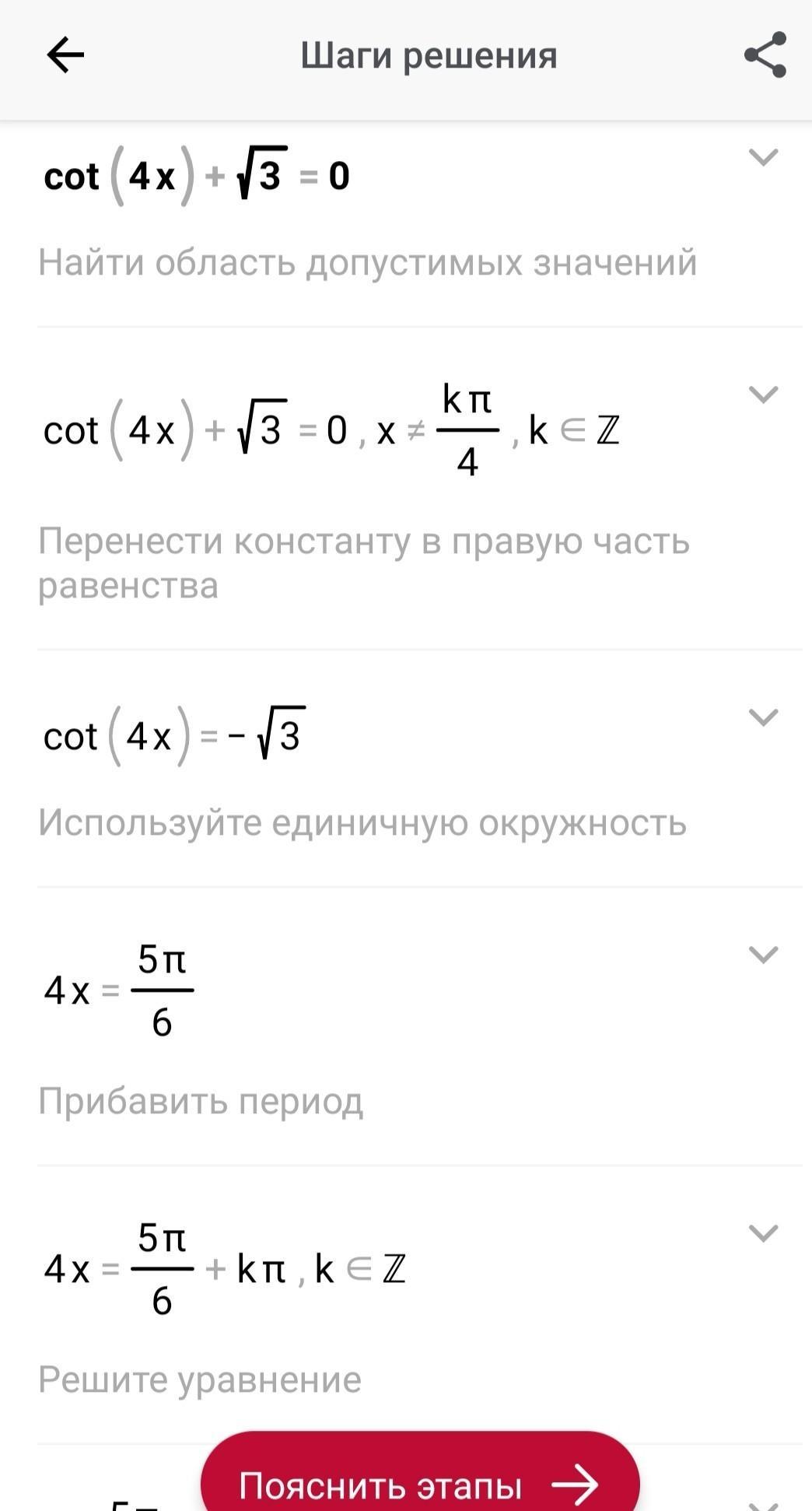This screenshot has height=1511, width=812.
Task: Expand the step 'Прибавить период'
Action: click(x=763, y=954)
